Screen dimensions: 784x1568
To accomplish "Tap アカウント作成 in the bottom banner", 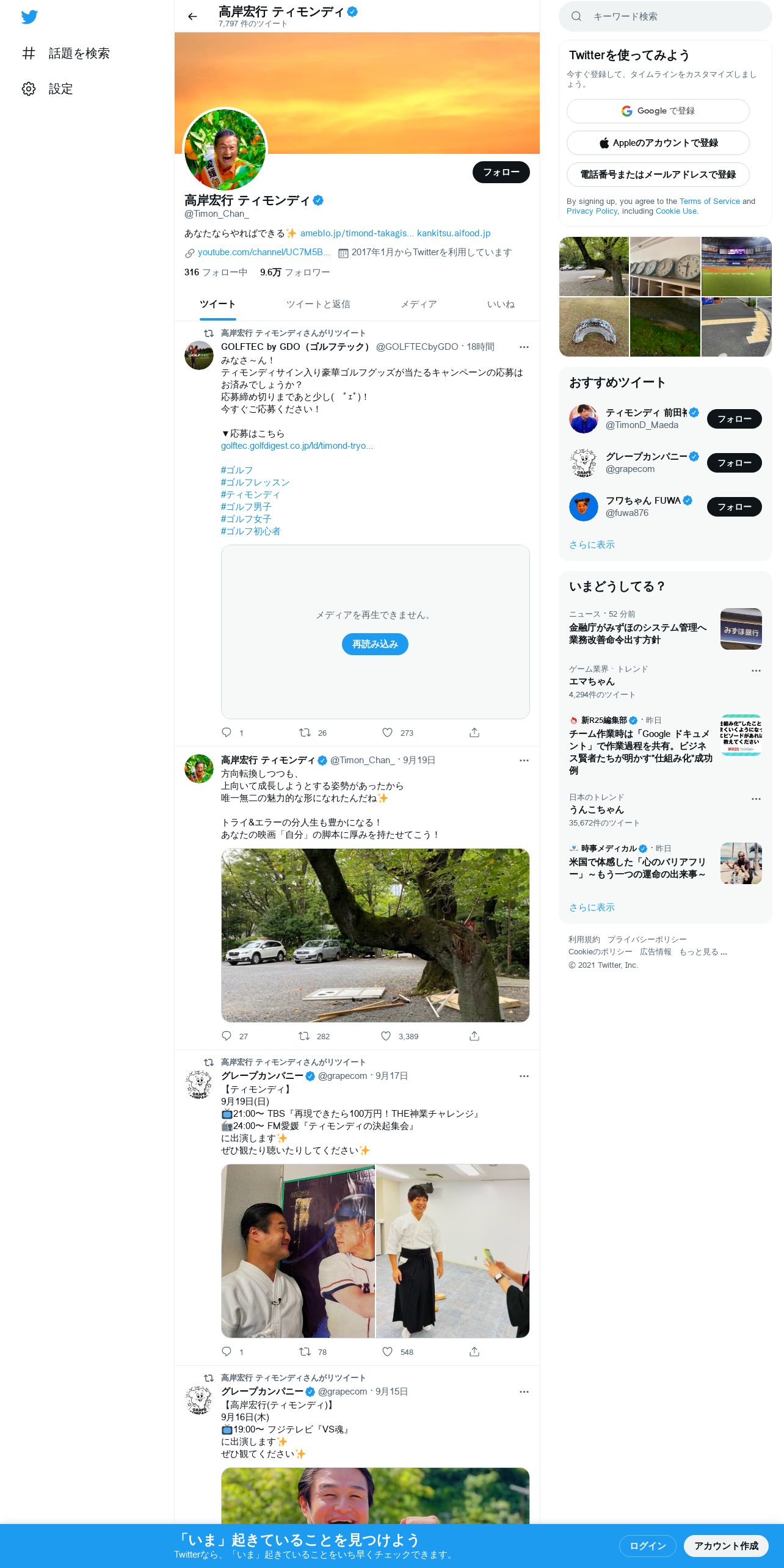I will pyautogui.click(x=726, y=1545).
